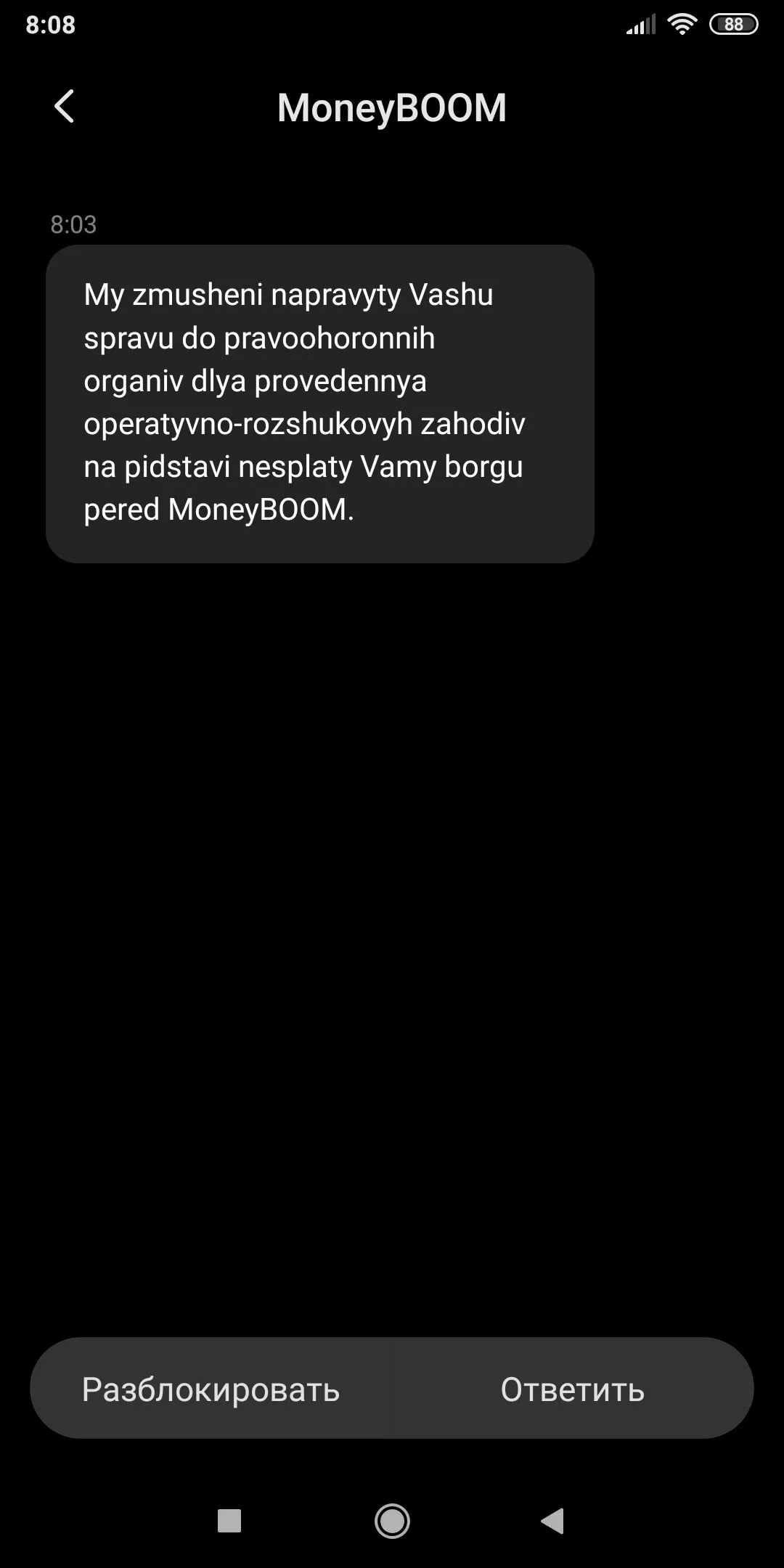The image size is (784, 1568).
Task: Go back from the MoneyBOOM conversation
Action: click(x=65, y=107)
